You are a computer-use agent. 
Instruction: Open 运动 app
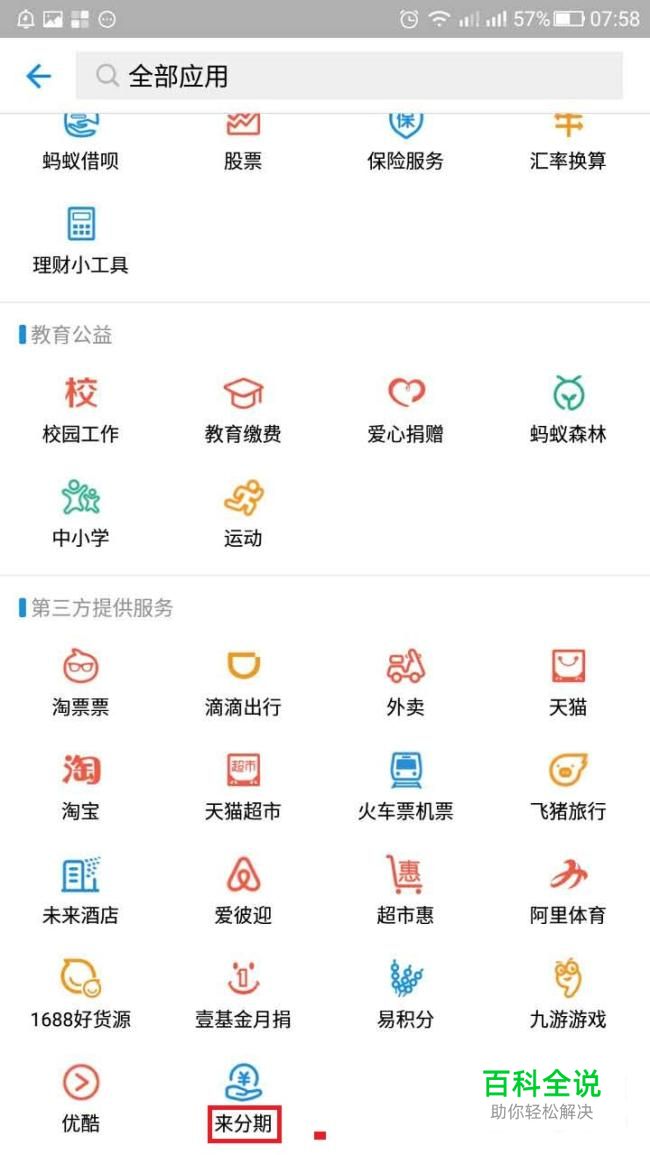tap(243, 514)
